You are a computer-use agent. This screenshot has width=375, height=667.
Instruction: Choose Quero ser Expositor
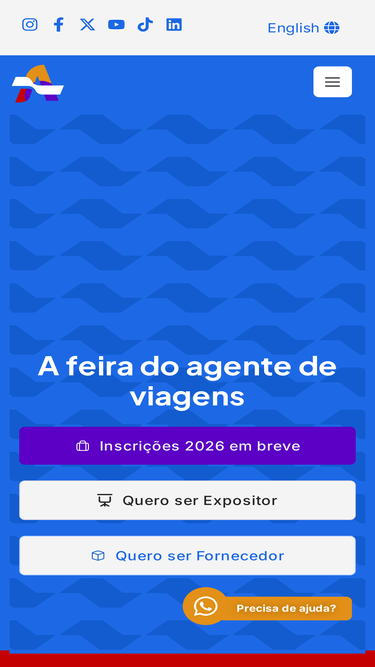(188, 500)
